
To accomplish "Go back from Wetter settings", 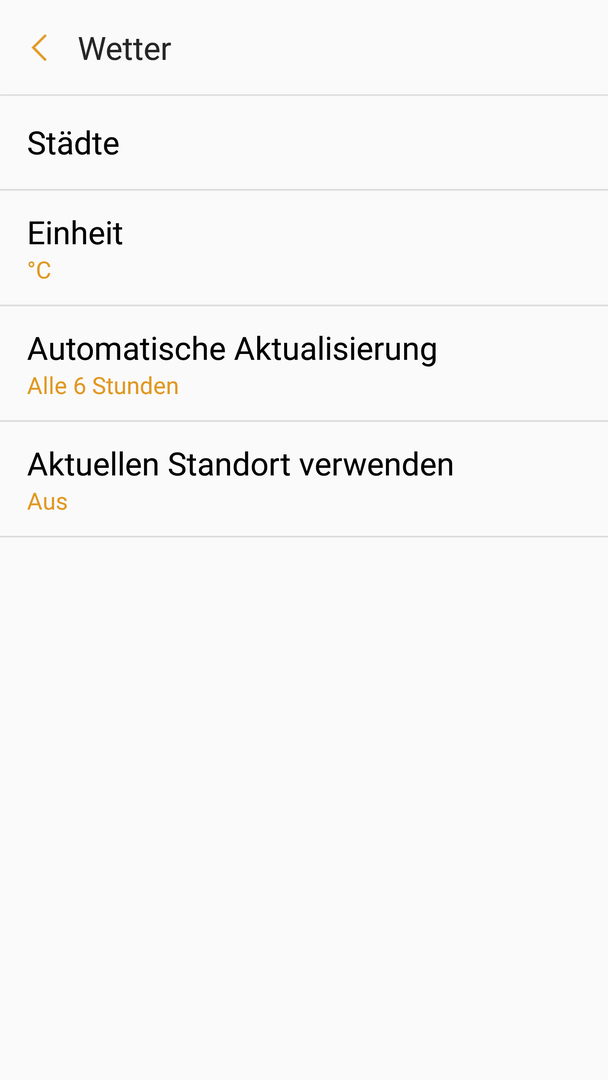I will (x=39, y=48).
